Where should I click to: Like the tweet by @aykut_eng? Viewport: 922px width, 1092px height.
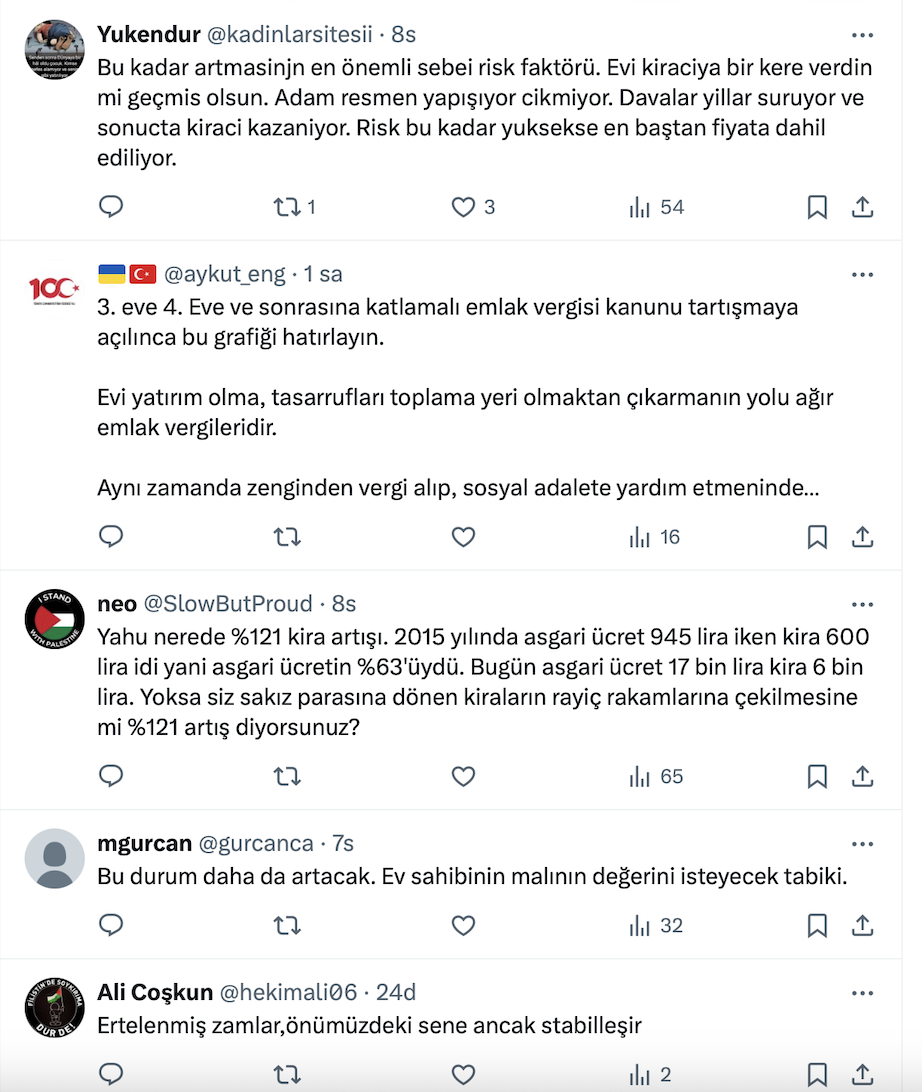(463, 537)
